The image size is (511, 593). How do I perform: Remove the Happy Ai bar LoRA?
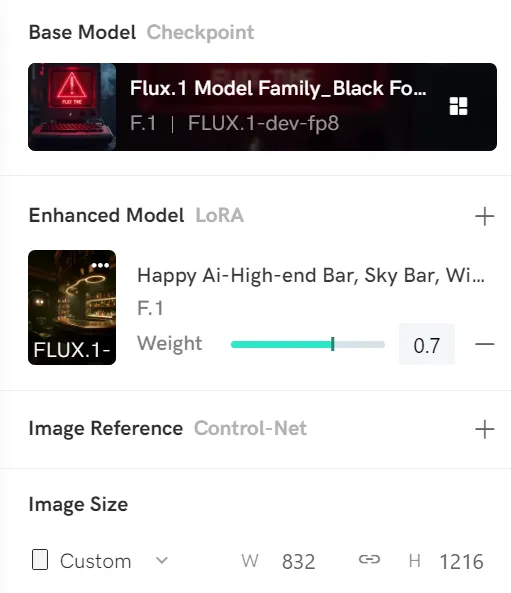485,344
